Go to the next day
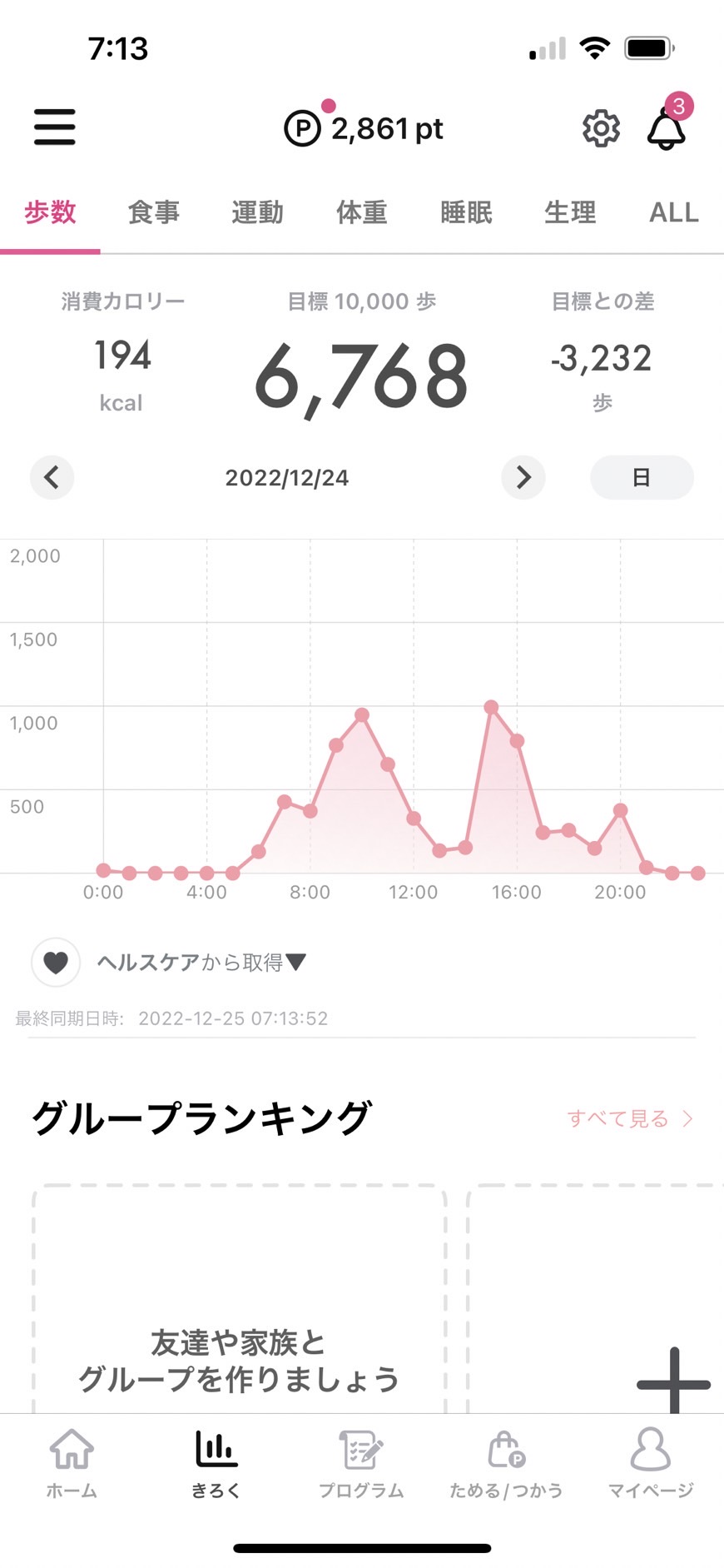 pyautogui.click(x=523, y=477)
